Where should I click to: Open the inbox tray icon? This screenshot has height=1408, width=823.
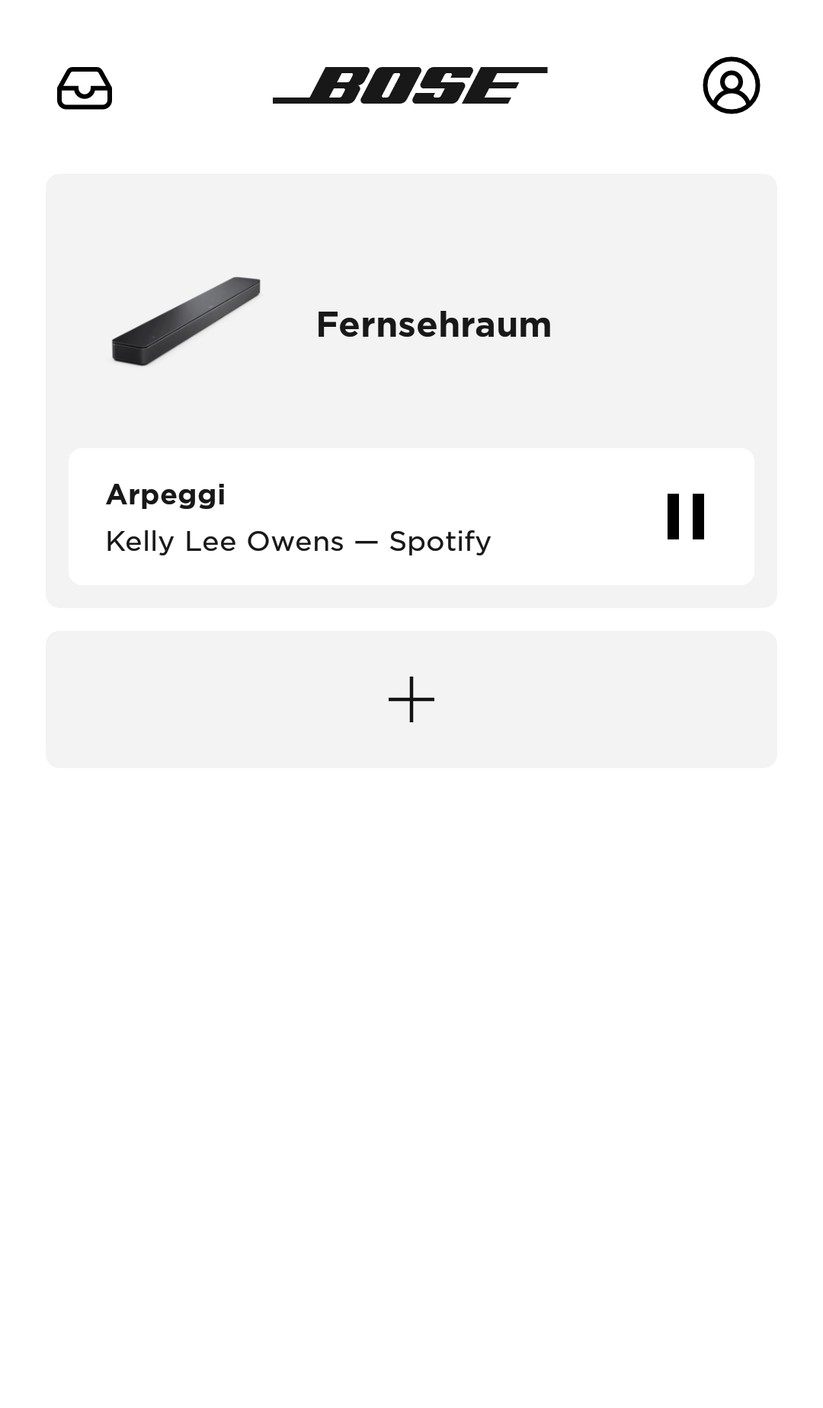point(84,88)
